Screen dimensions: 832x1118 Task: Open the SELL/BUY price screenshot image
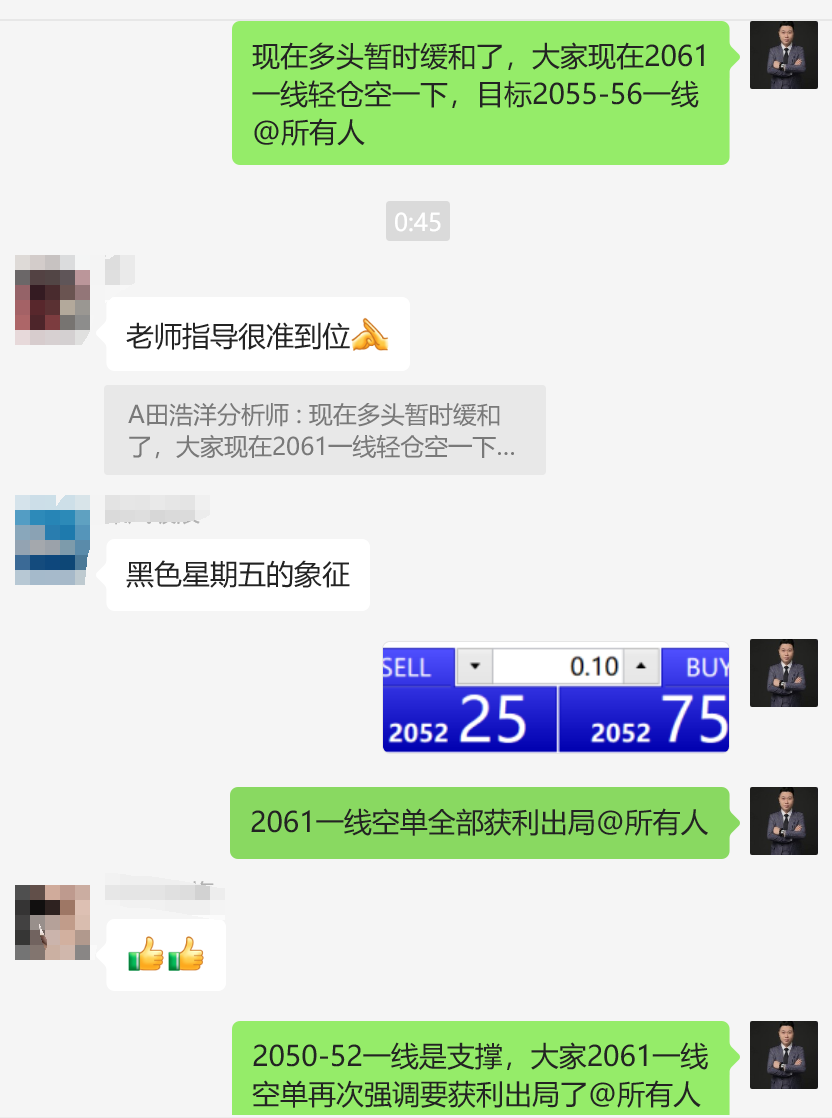[555, 697]
